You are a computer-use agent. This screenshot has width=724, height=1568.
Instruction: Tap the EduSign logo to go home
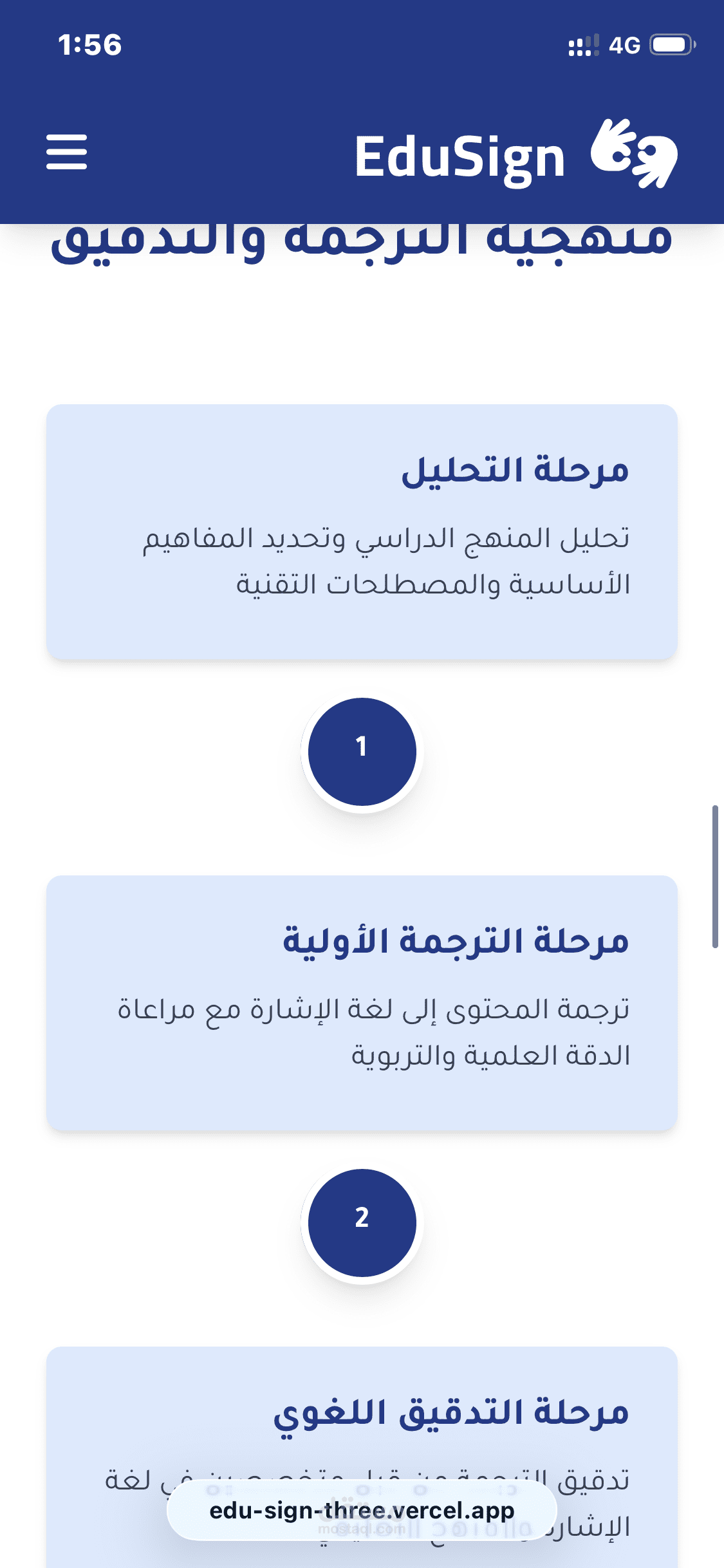click(516, 154)
